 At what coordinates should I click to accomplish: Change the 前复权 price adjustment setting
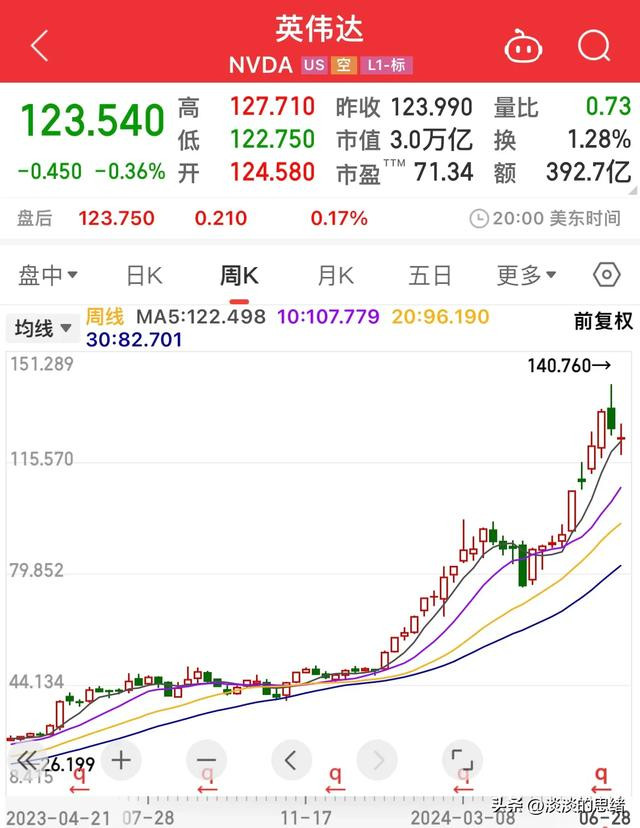[603, 321]
